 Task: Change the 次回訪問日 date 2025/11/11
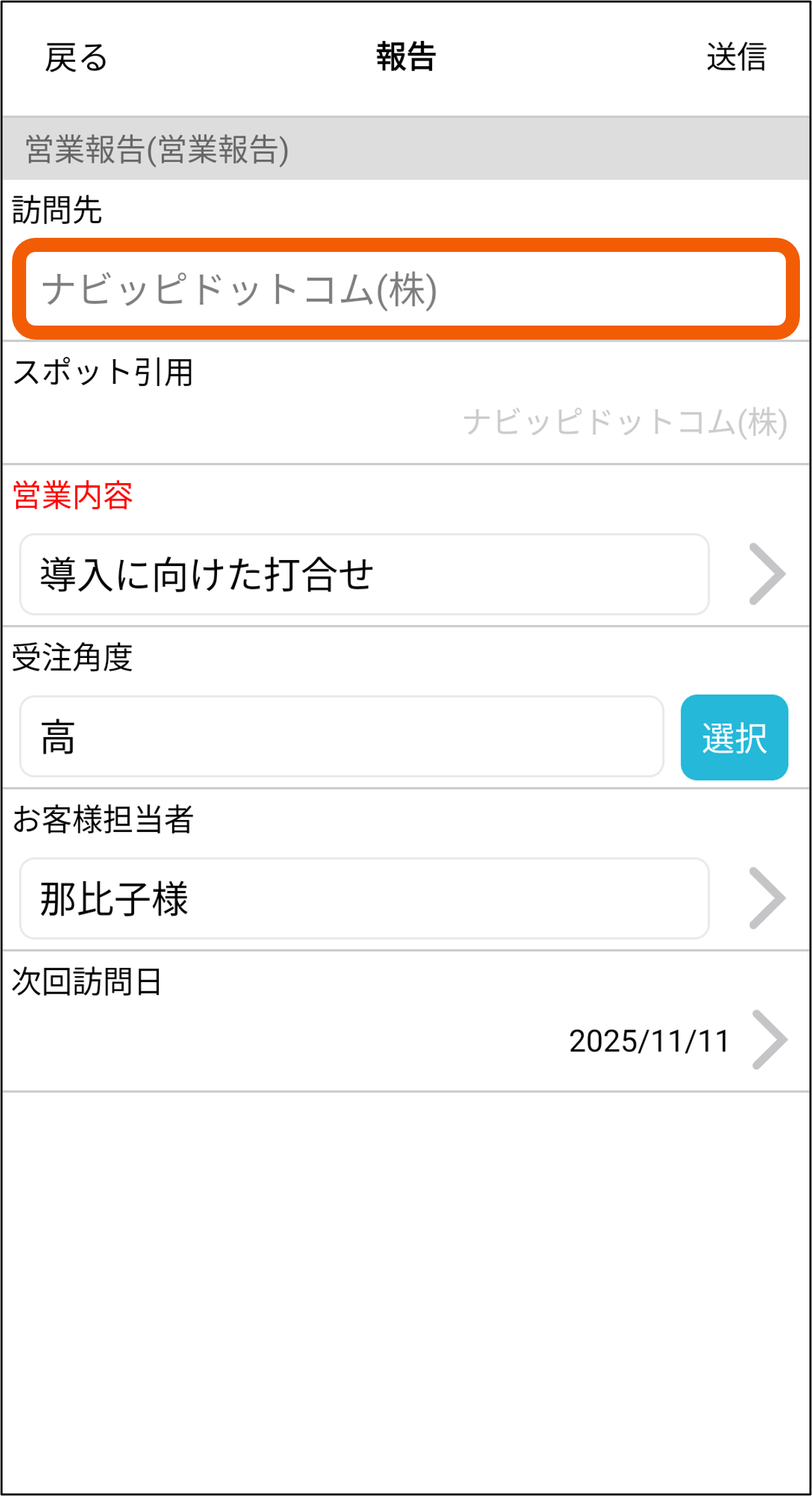point(649,1040)
